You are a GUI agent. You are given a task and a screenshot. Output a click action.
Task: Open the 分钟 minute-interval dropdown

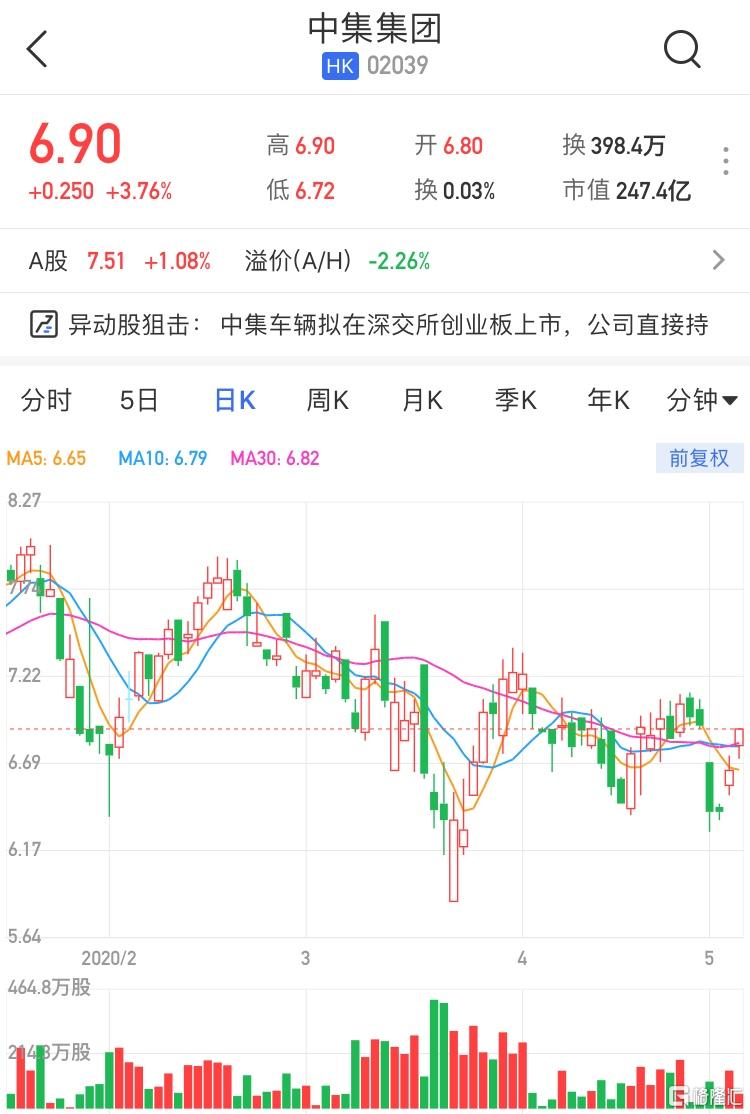701,399
